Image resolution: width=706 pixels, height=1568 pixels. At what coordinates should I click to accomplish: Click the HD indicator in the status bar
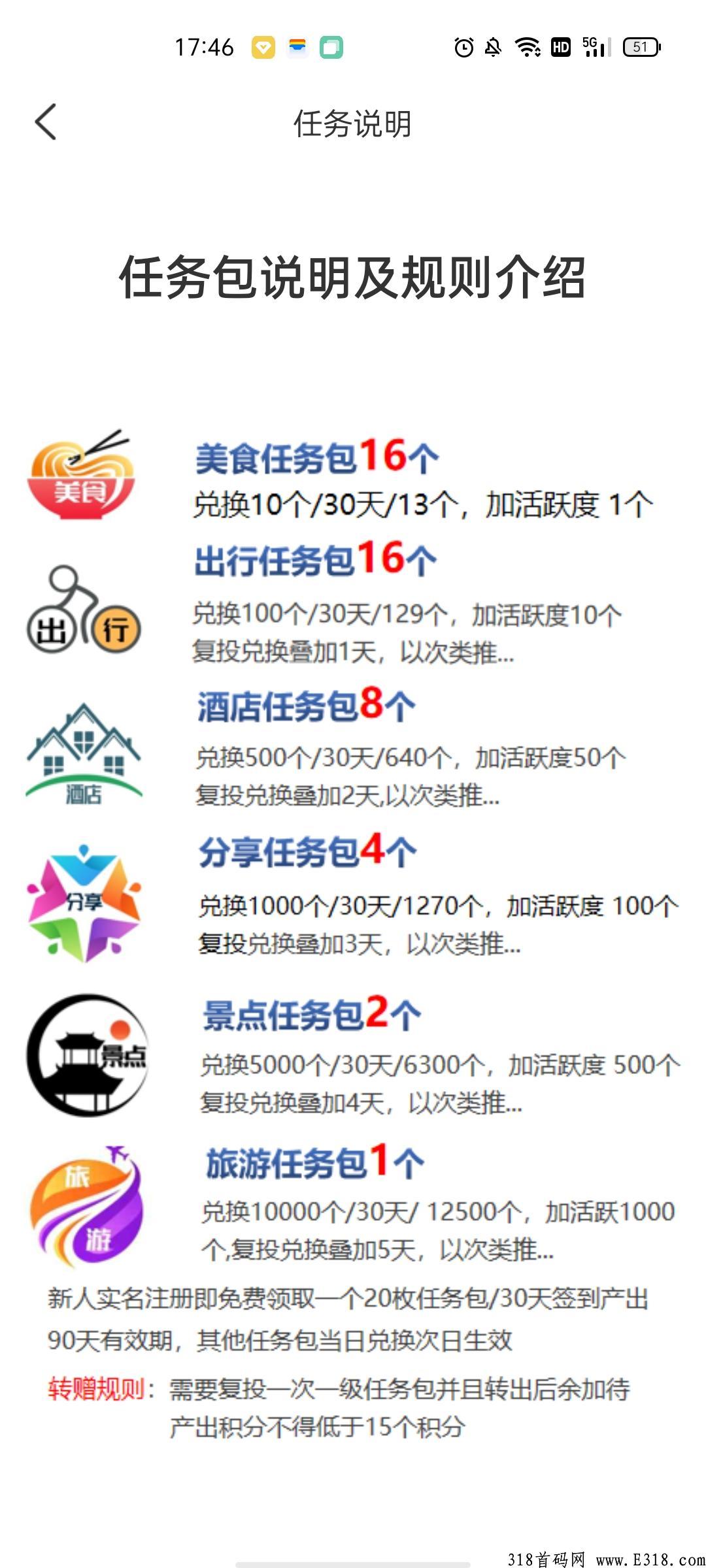click(x=560, y=47)
